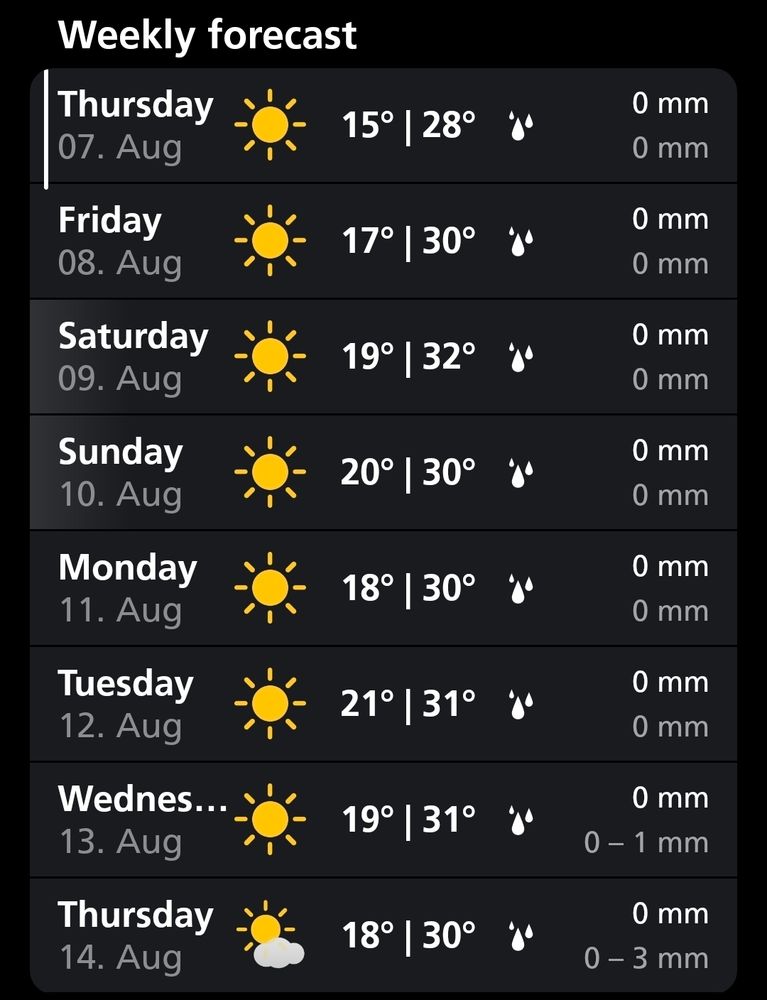Screen dimensions: 767x1000
Task: Click Monday's sunny forecast icon
Action: [270, 586]
